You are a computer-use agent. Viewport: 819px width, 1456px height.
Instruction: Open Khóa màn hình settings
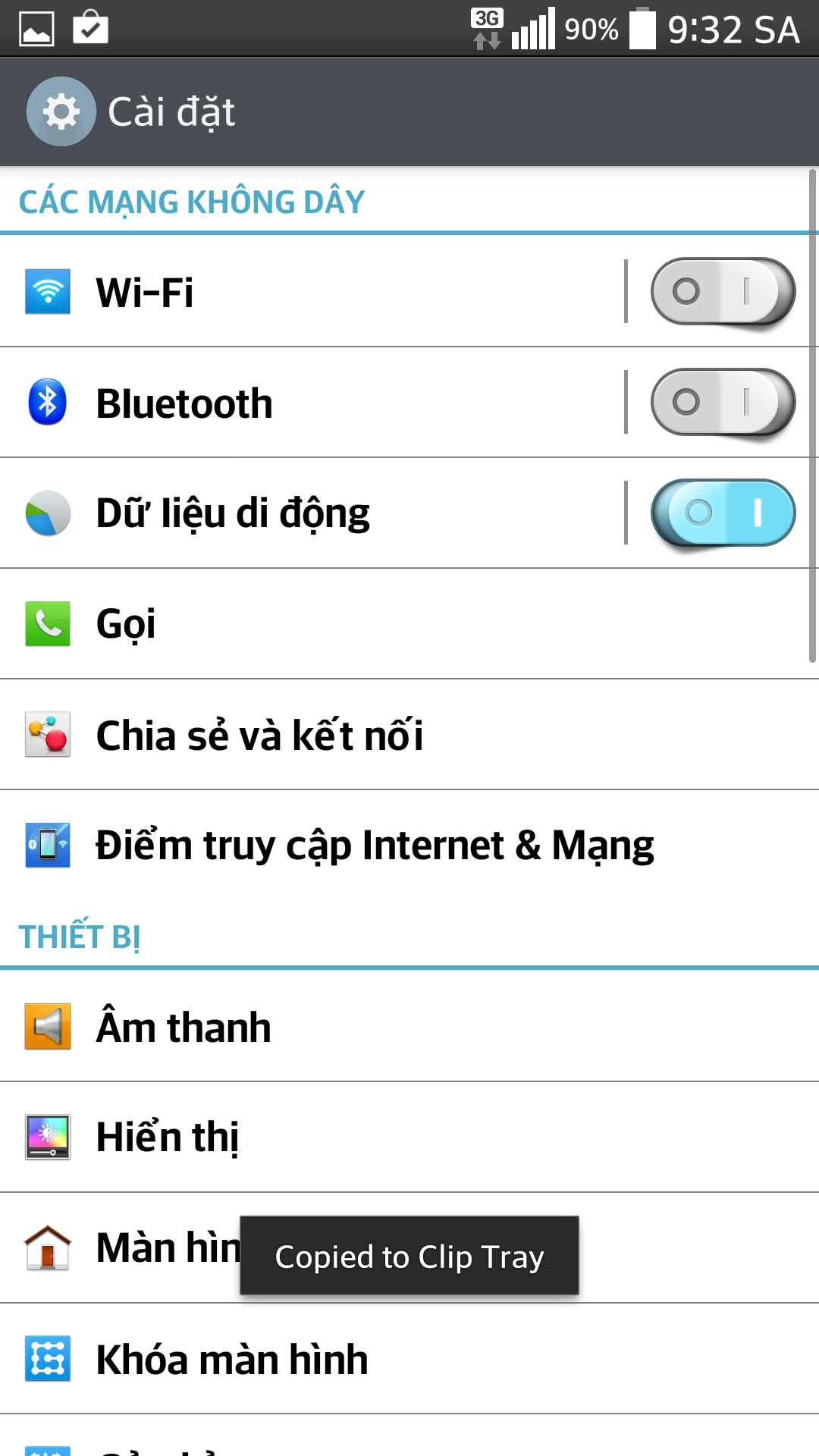tap(409, 1359)
